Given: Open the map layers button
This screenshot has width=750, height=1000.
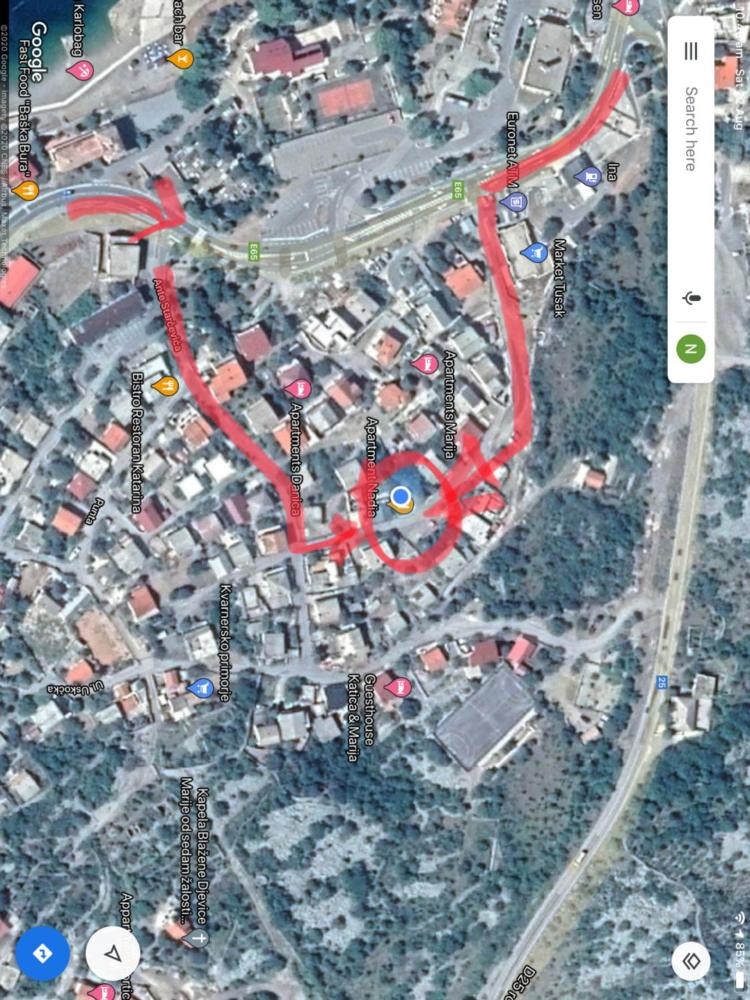Looking at the screenshot, I should pyautogui.click(x=690, y=961).
